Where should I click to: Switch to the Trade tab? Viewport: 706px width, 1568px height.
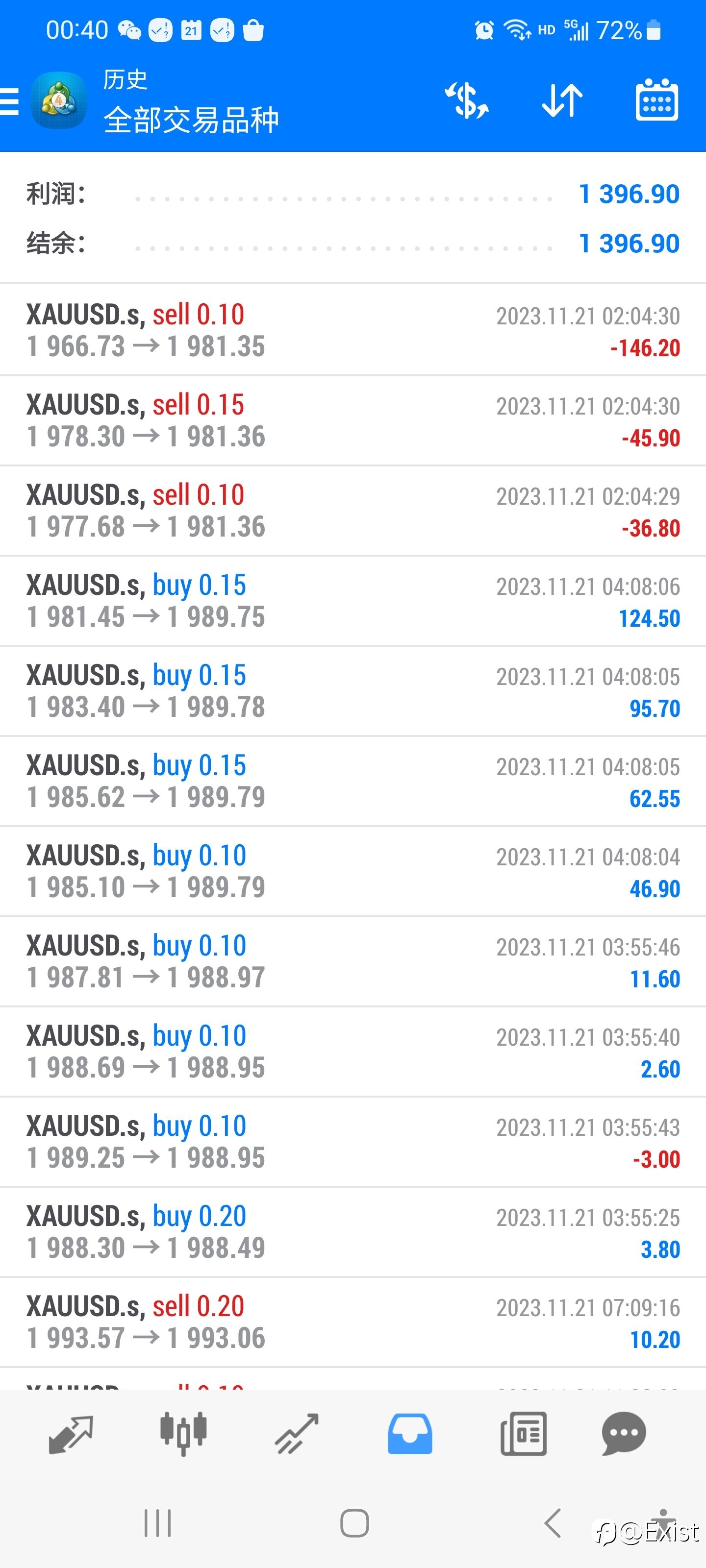[297, 1433]
